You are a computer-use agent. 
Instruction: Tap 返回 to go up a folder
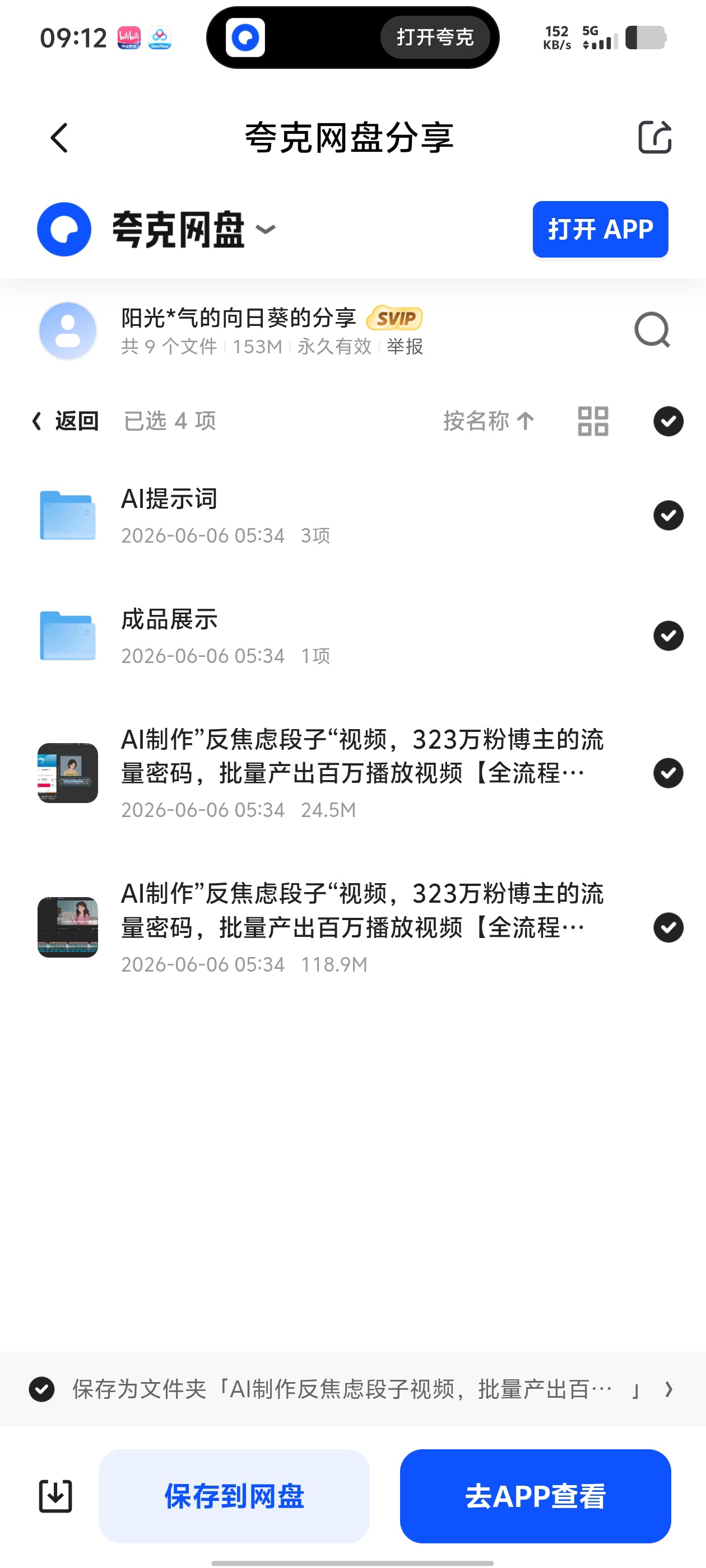(65, 421)
